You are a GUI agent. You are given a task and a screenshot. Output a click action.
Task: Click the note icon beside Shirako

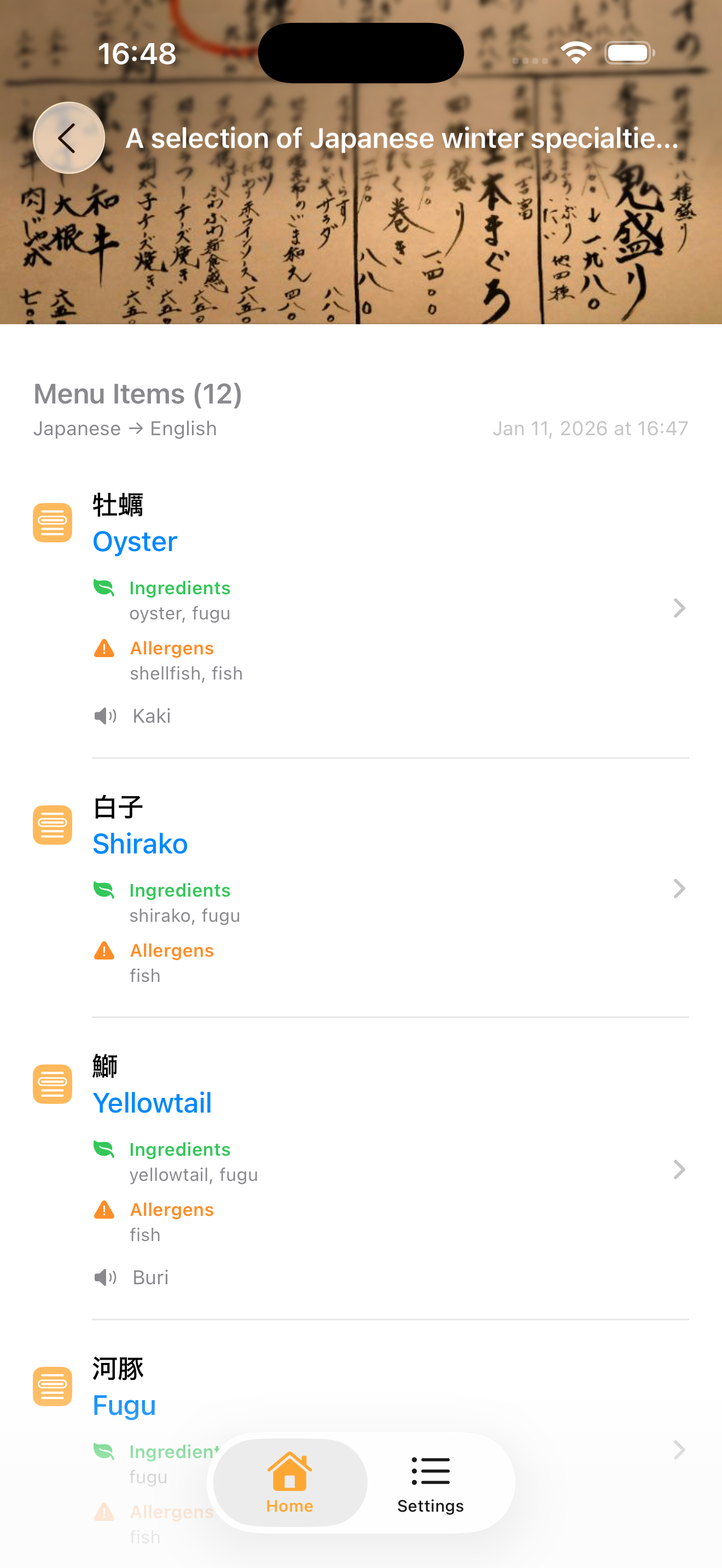53,825
